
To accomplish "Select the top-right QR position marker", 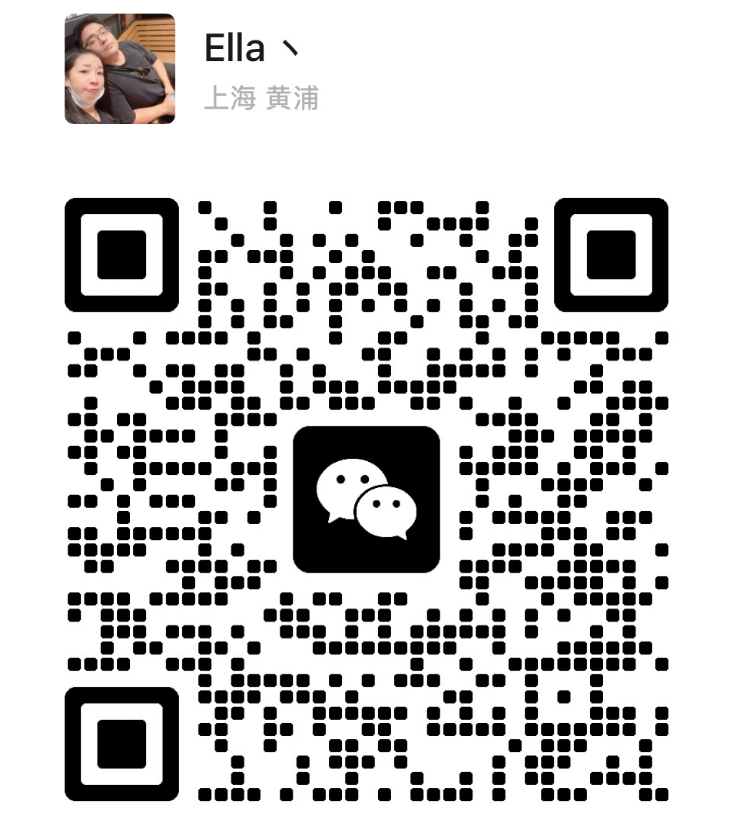I will point(615,252).
